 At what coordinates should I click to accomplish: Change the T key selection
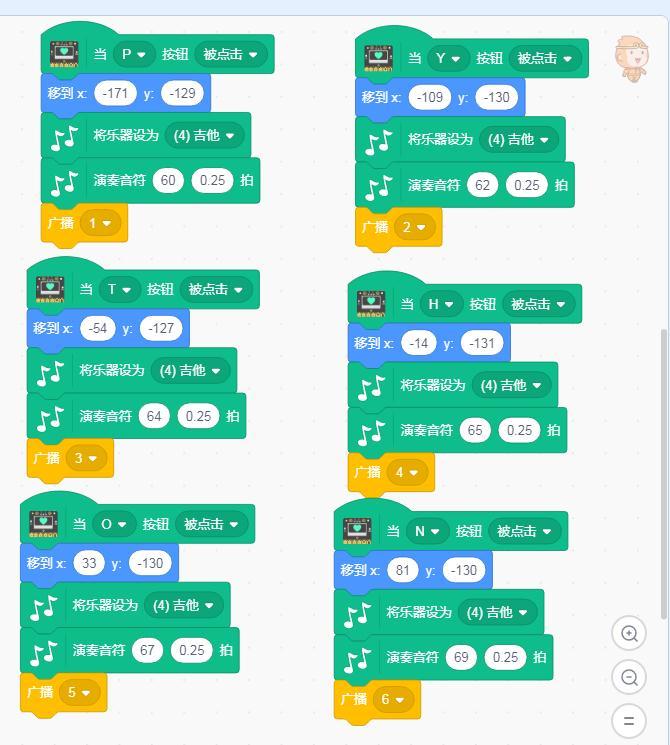coord(119,289)
